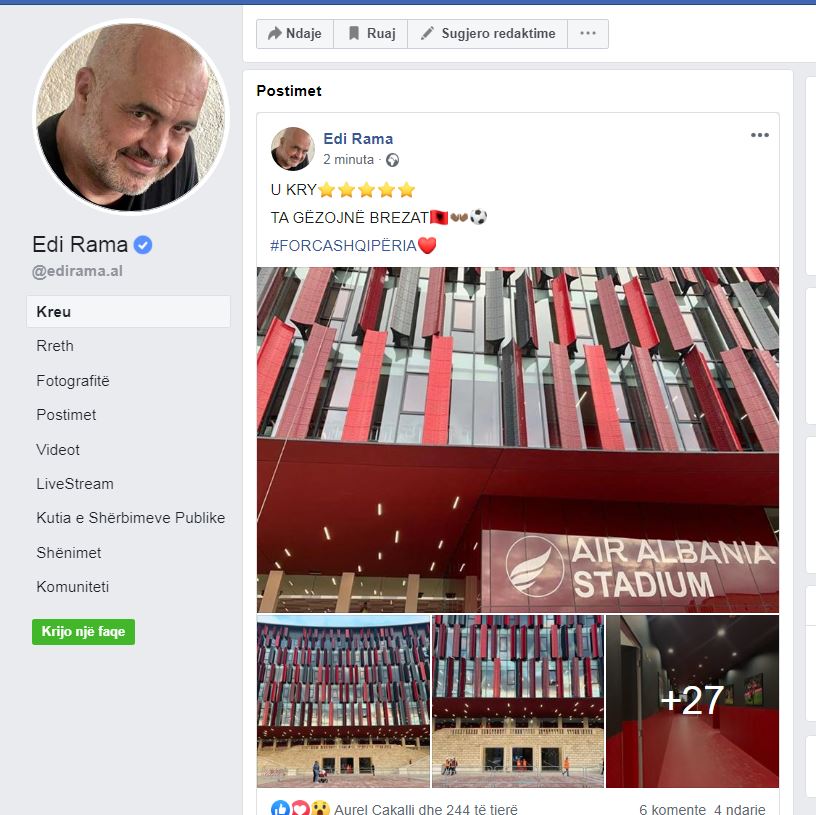Save the page with Ruaj

point(371,34)
